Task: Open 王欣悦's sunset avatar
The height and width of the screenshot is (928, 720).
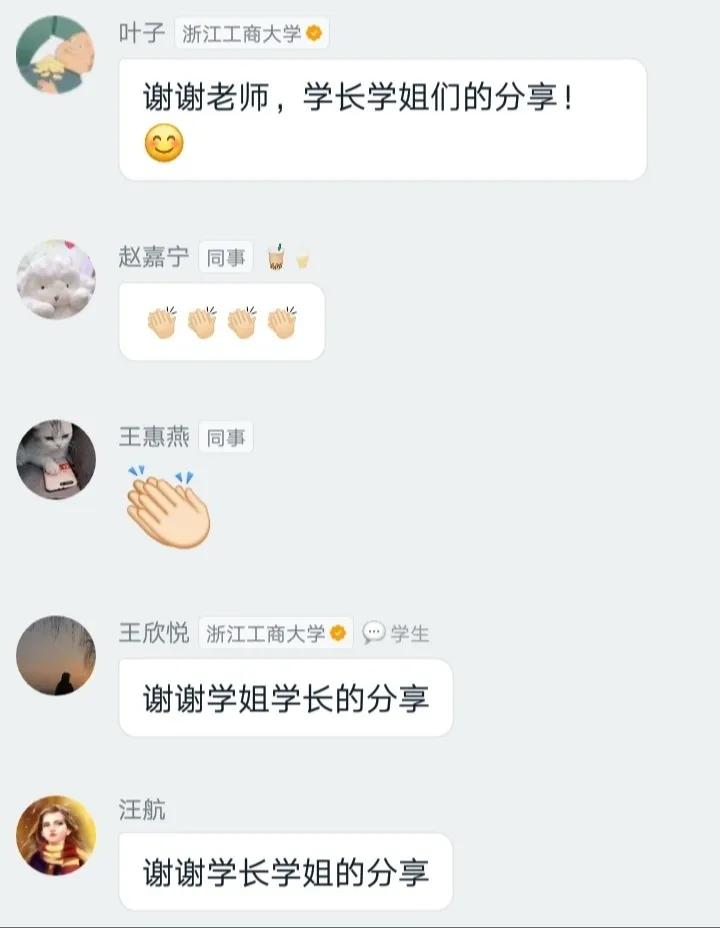Action: pos(56,655)
